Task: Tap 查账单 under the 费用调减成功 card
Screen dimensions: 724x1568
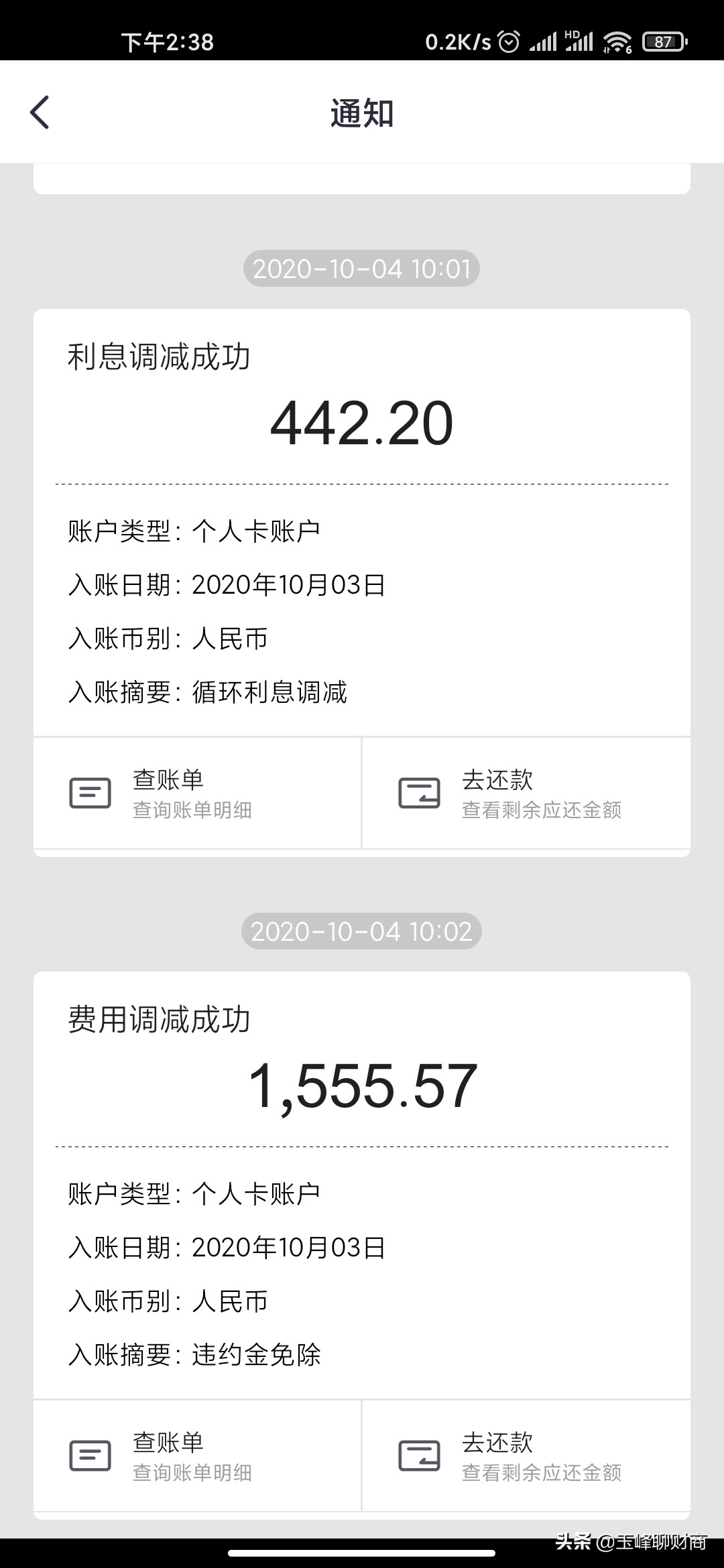Action: [x=197, y=1456]
